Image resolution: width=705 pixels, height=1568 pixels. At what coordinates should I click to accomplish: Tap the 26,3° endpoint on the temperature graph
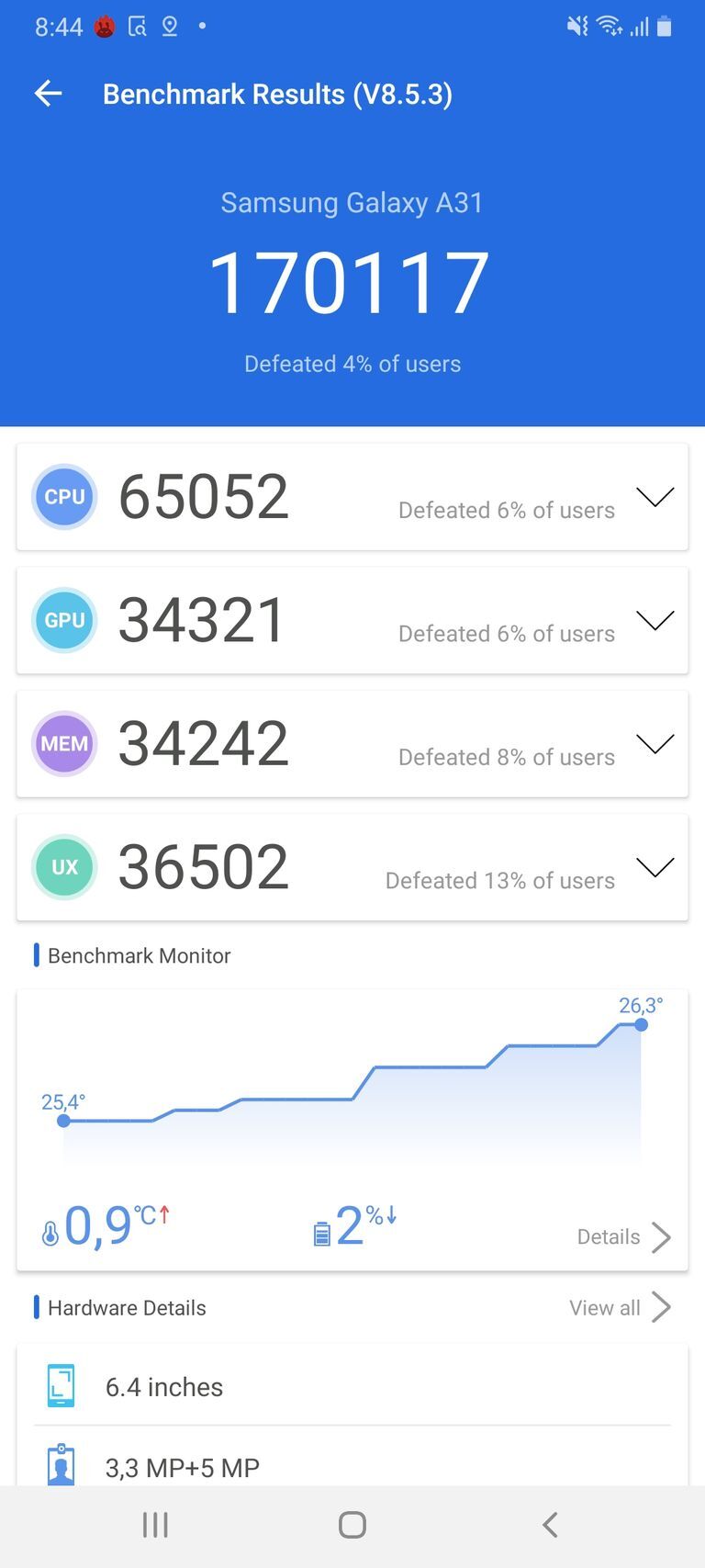coord(641,1024)
